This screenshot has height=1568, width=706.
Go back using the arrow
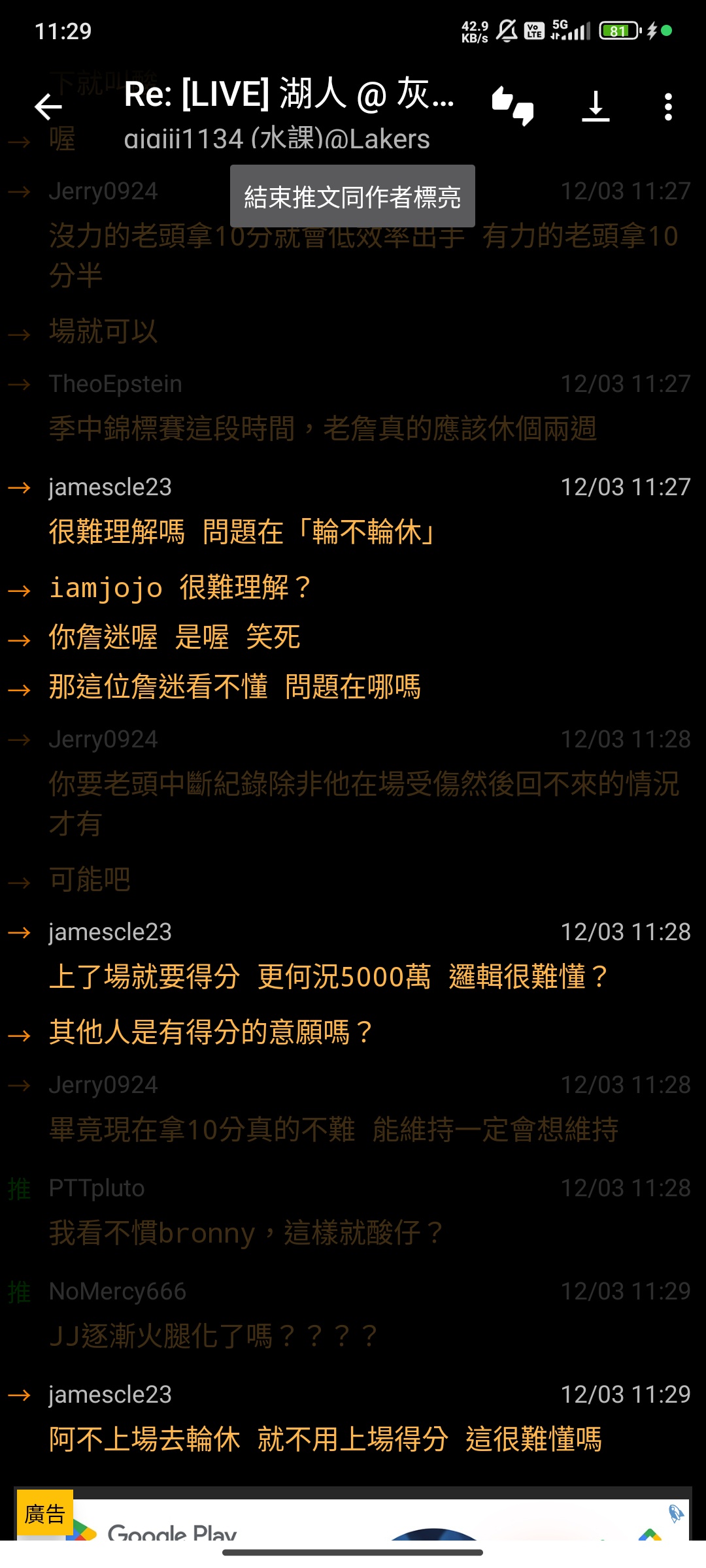pyautogui.click(x=48, y=106)
